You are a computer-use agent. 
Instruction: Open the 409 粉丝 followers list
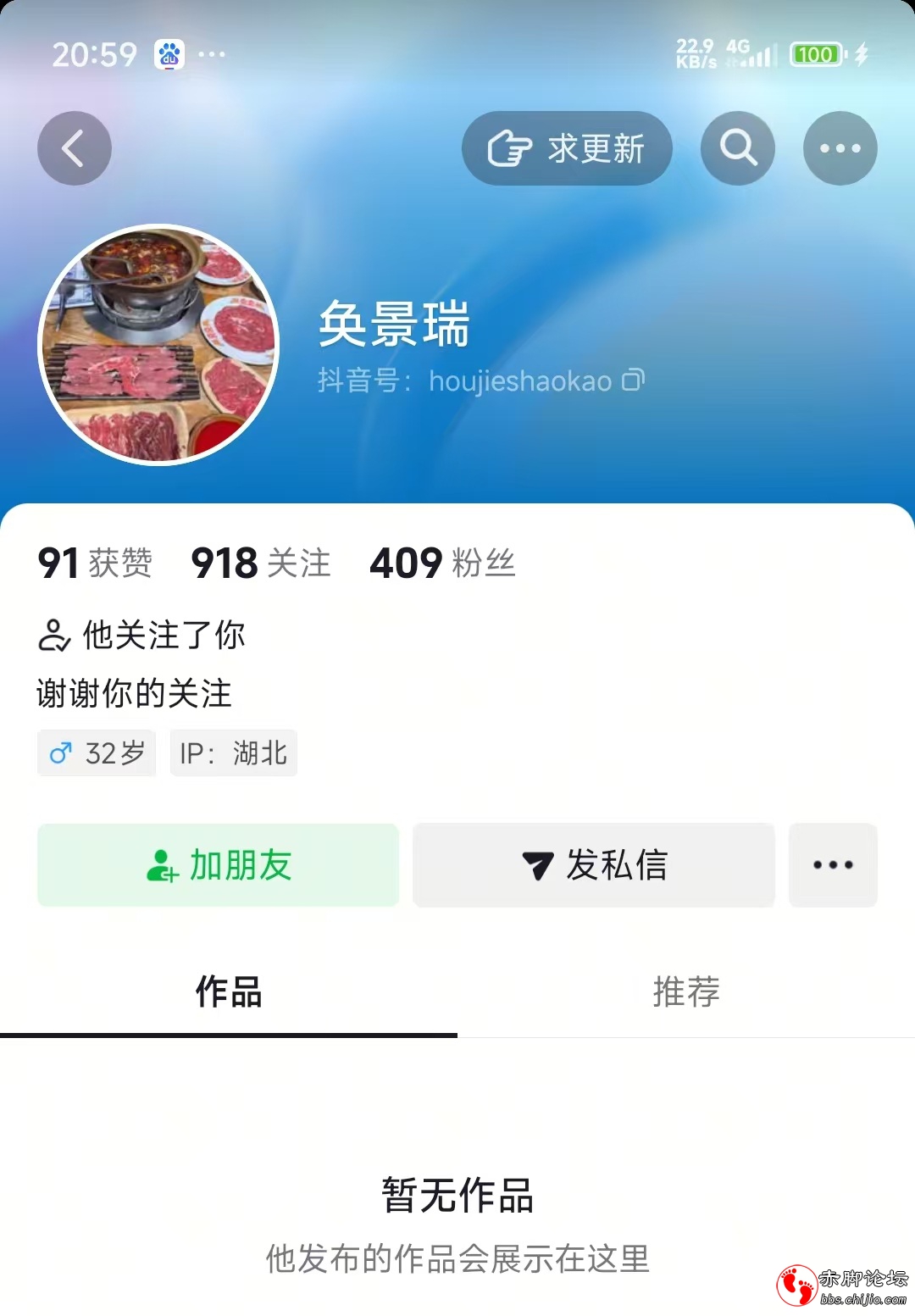[x=442, y=564]
